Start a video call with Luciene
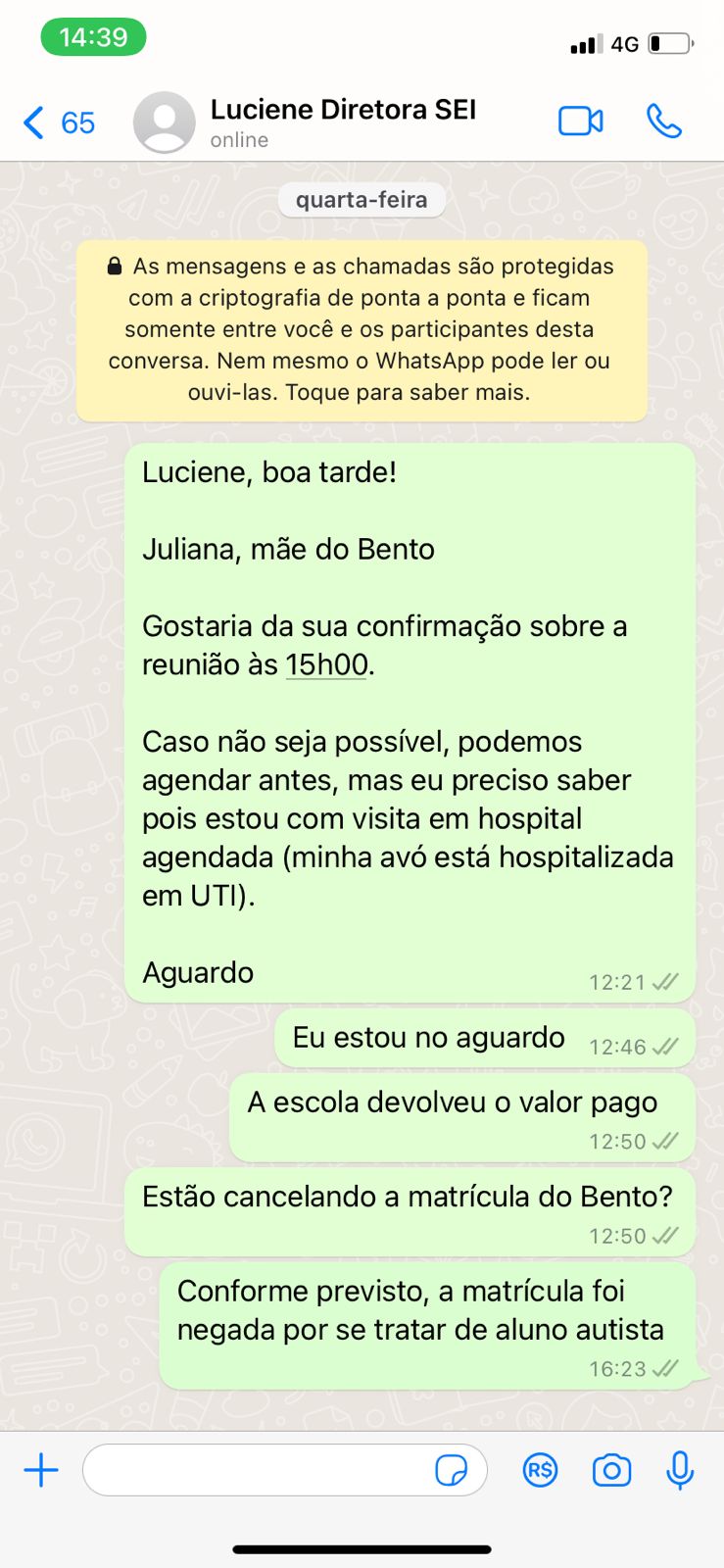 coord(581,122)
